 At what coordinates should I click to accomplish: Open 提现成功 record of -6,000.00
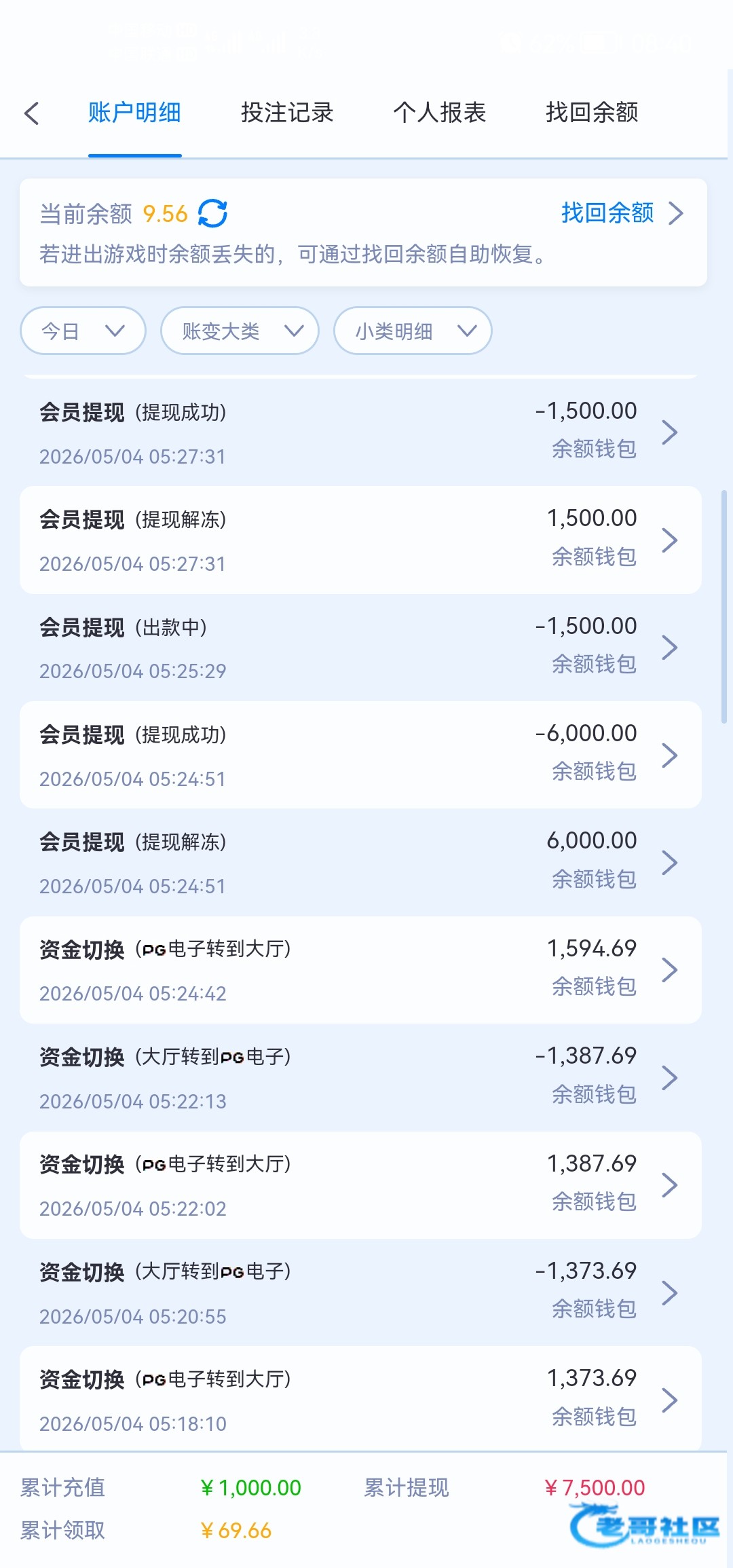(x=360, y=755)
